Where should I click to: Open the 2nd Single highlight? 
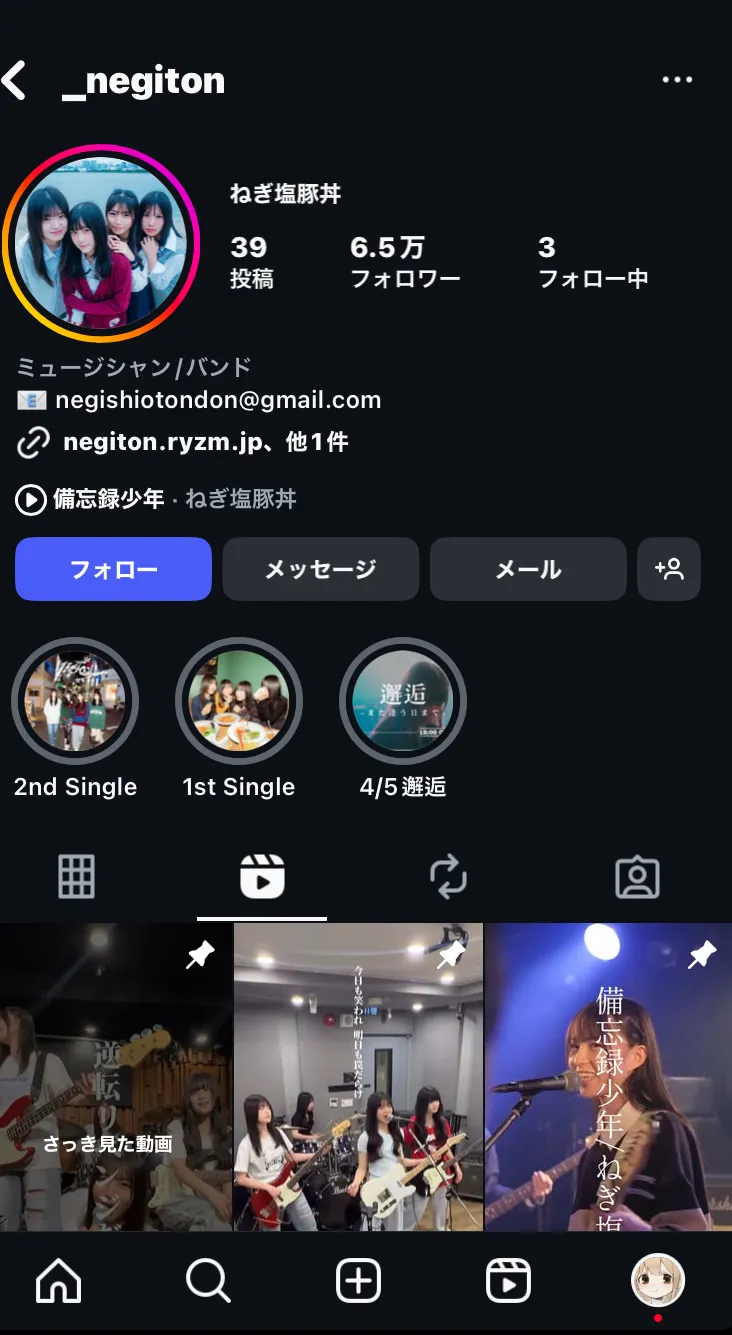75,701
